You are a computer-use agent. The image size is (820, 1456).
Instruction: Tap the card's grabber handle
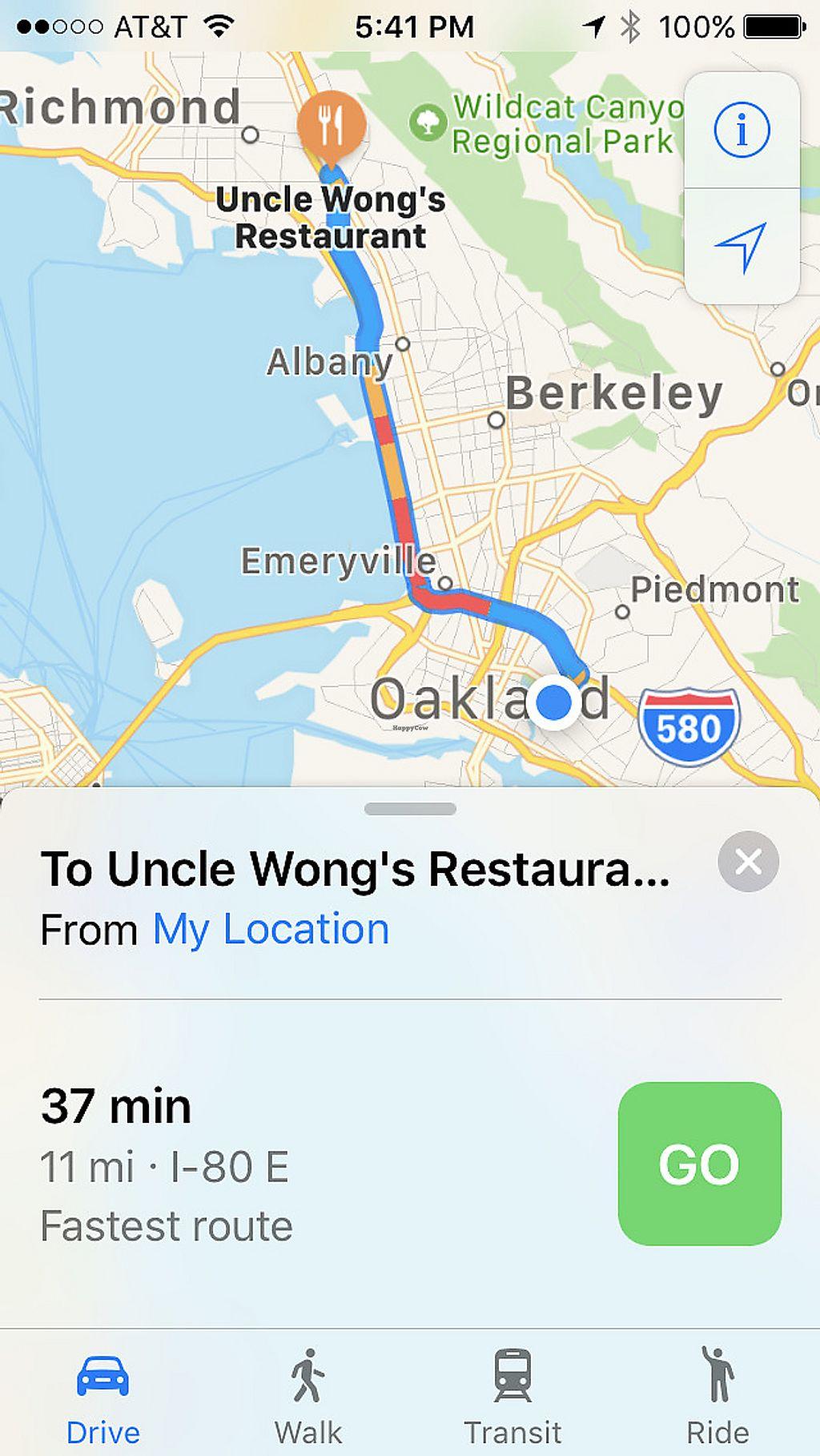click(x=410, y=809)
